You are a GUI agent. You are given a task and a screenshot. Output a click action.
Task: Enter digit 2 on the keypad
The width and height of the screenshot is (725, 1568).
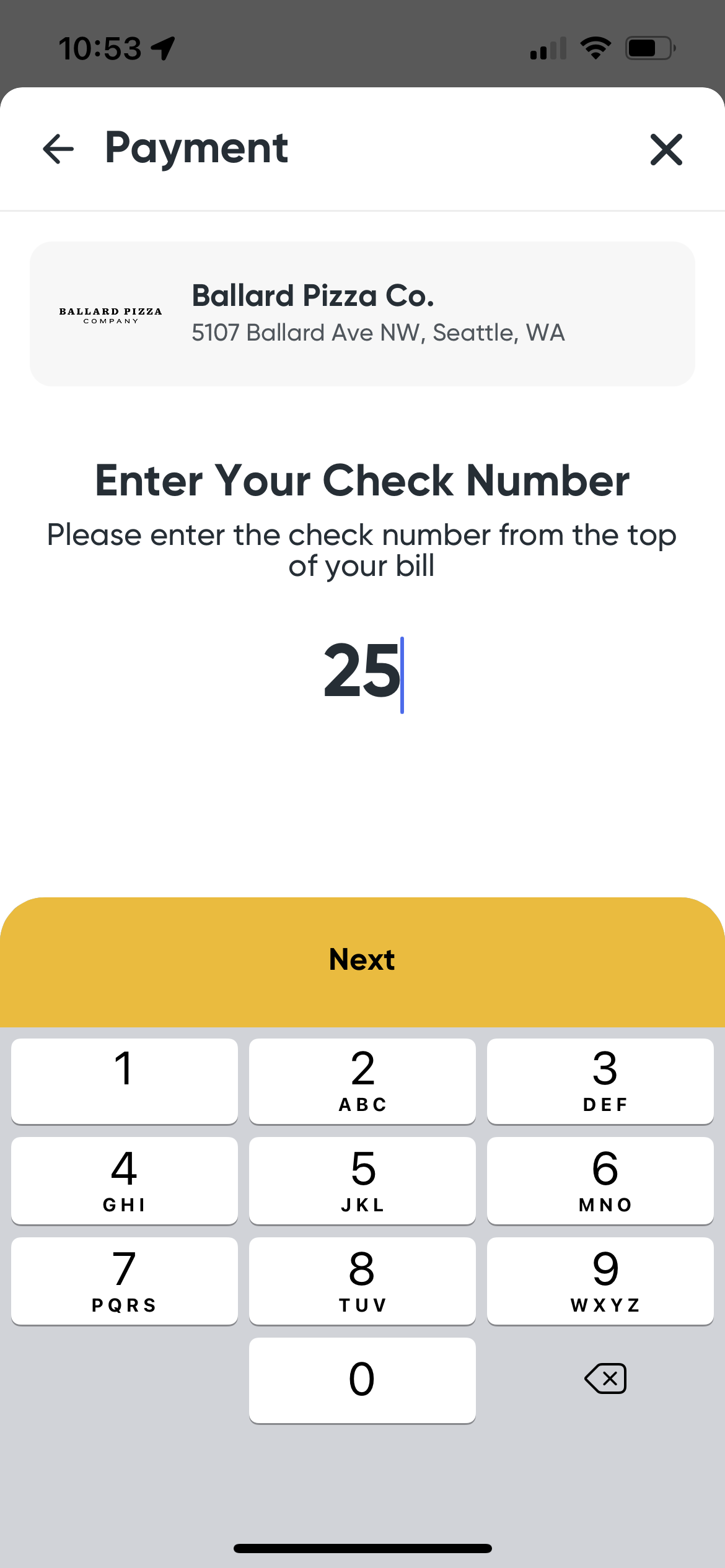(362, 1081)
